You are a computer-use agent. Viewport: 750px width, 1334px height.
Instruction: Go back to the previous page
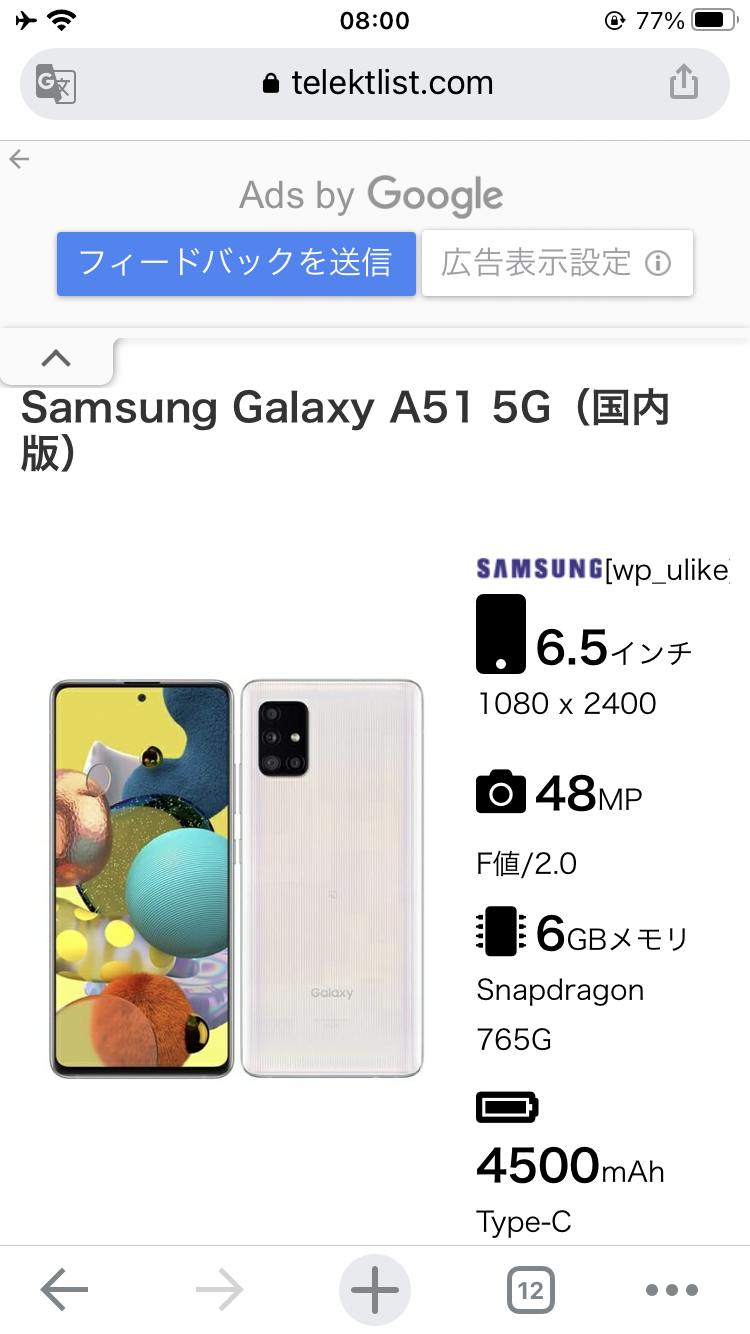tap(64, 1291)
